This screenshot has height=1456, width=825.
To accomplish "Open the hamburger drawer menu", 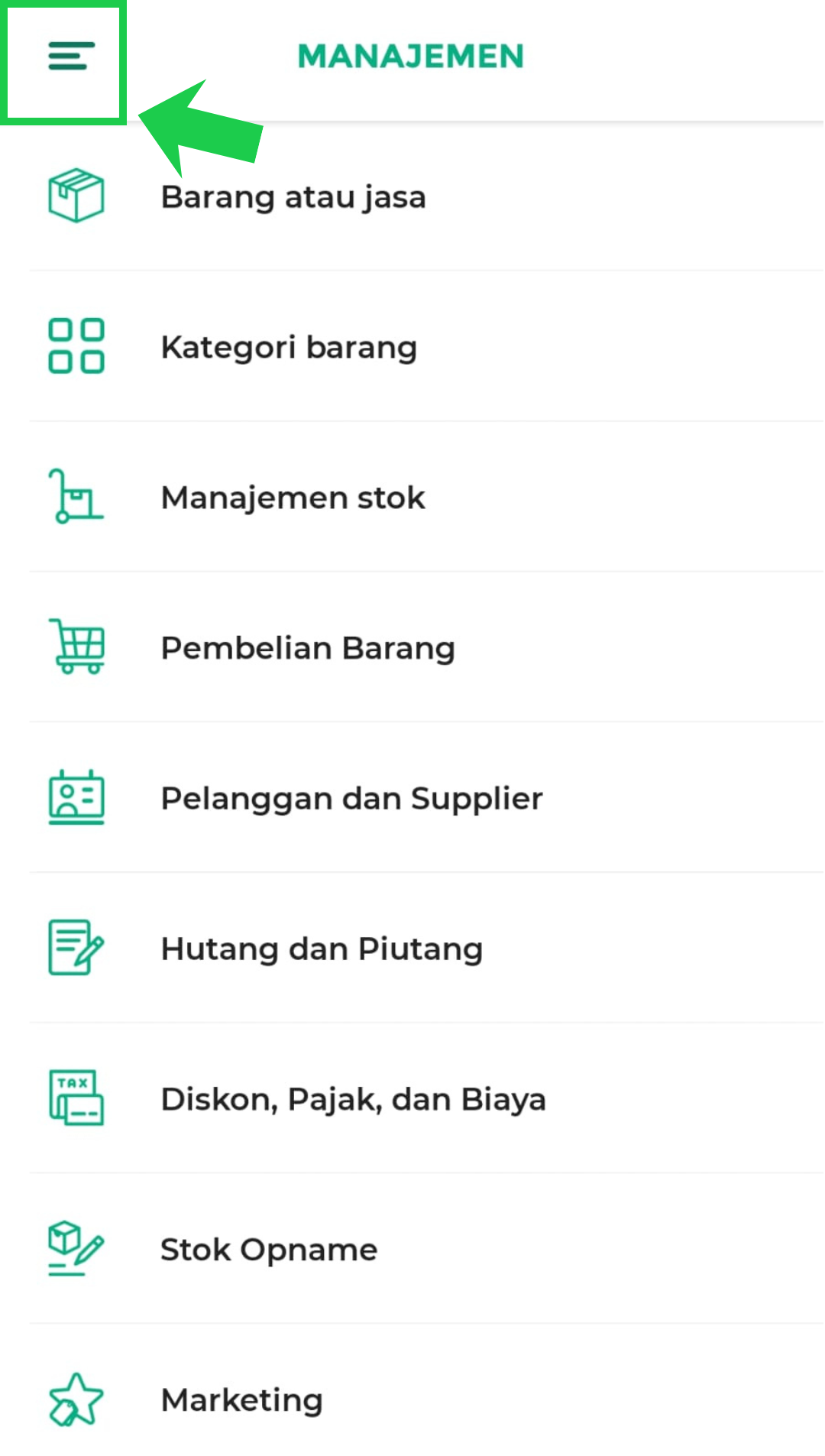I will (x=70, y=57).
